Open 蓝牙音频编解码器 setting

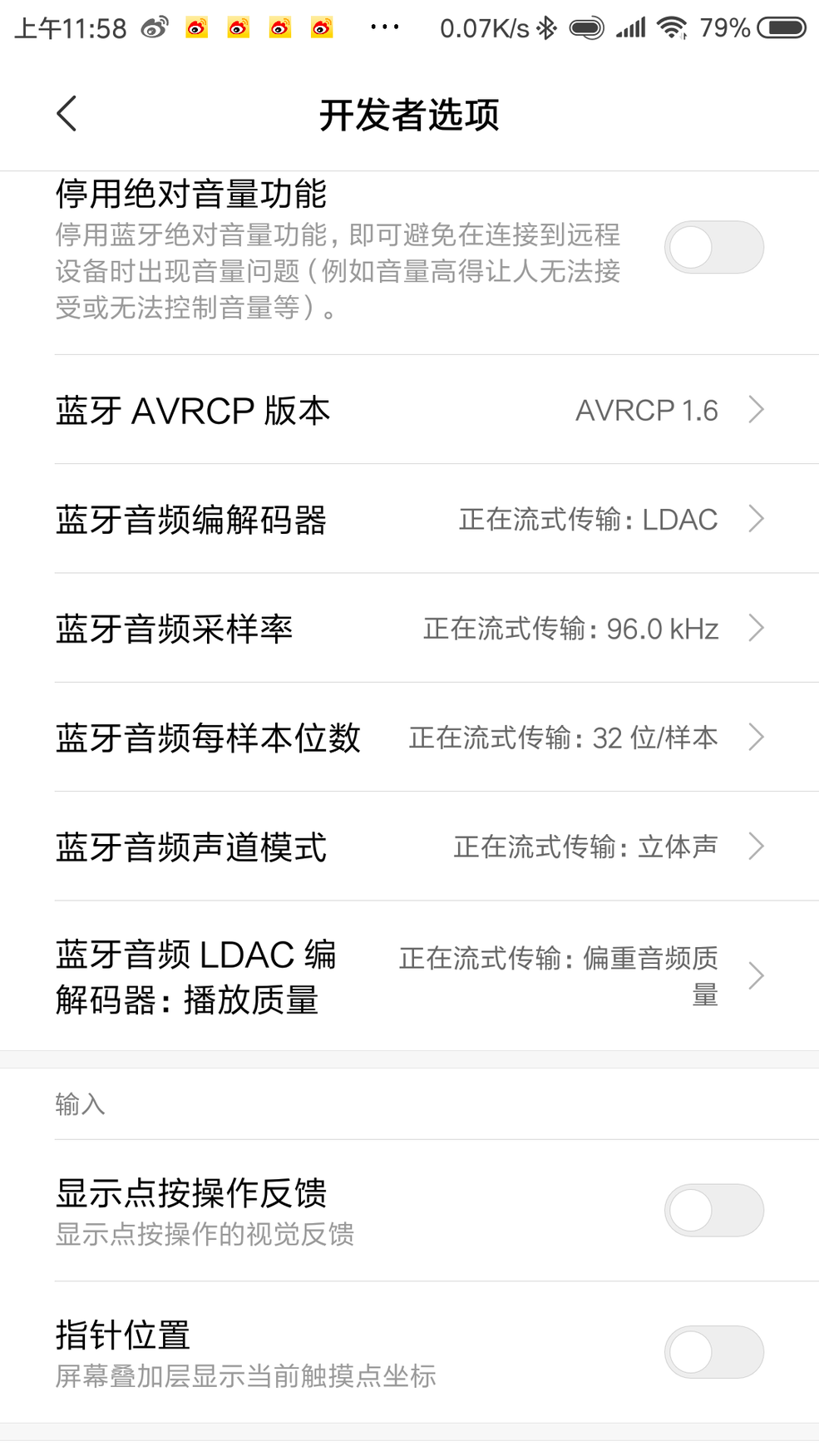(409, 519)
